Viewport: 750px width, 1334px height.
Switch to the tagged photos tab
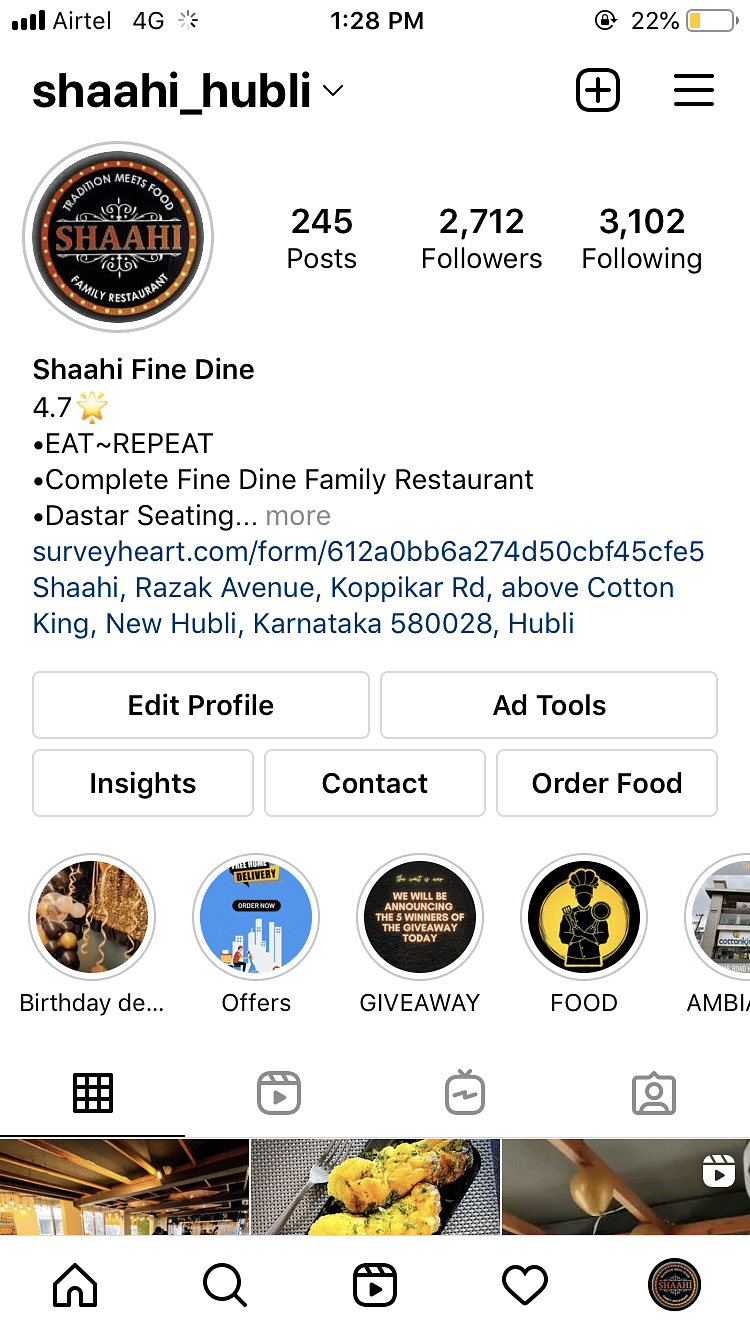click(654, 1093)
